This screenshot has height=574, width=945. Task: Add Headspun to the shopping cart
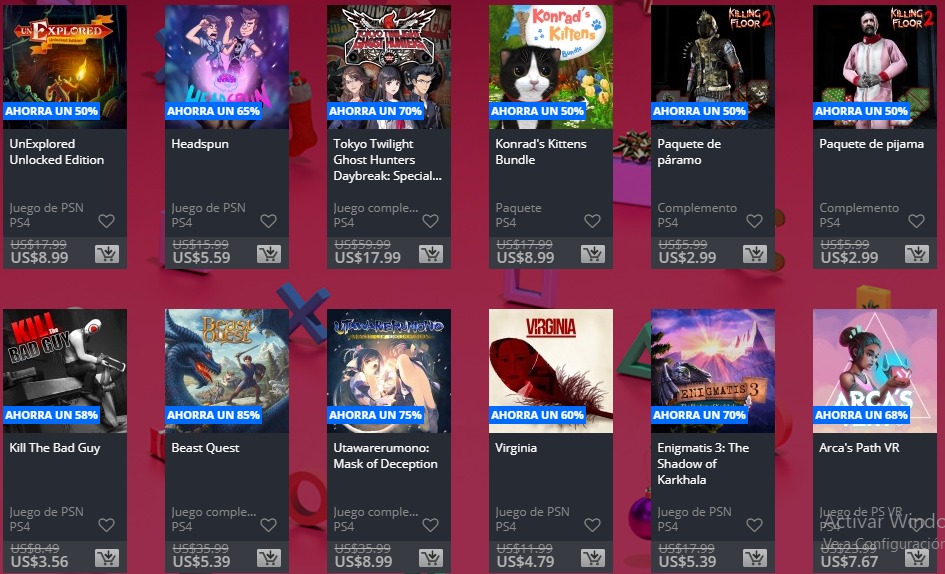click(268, 254)
